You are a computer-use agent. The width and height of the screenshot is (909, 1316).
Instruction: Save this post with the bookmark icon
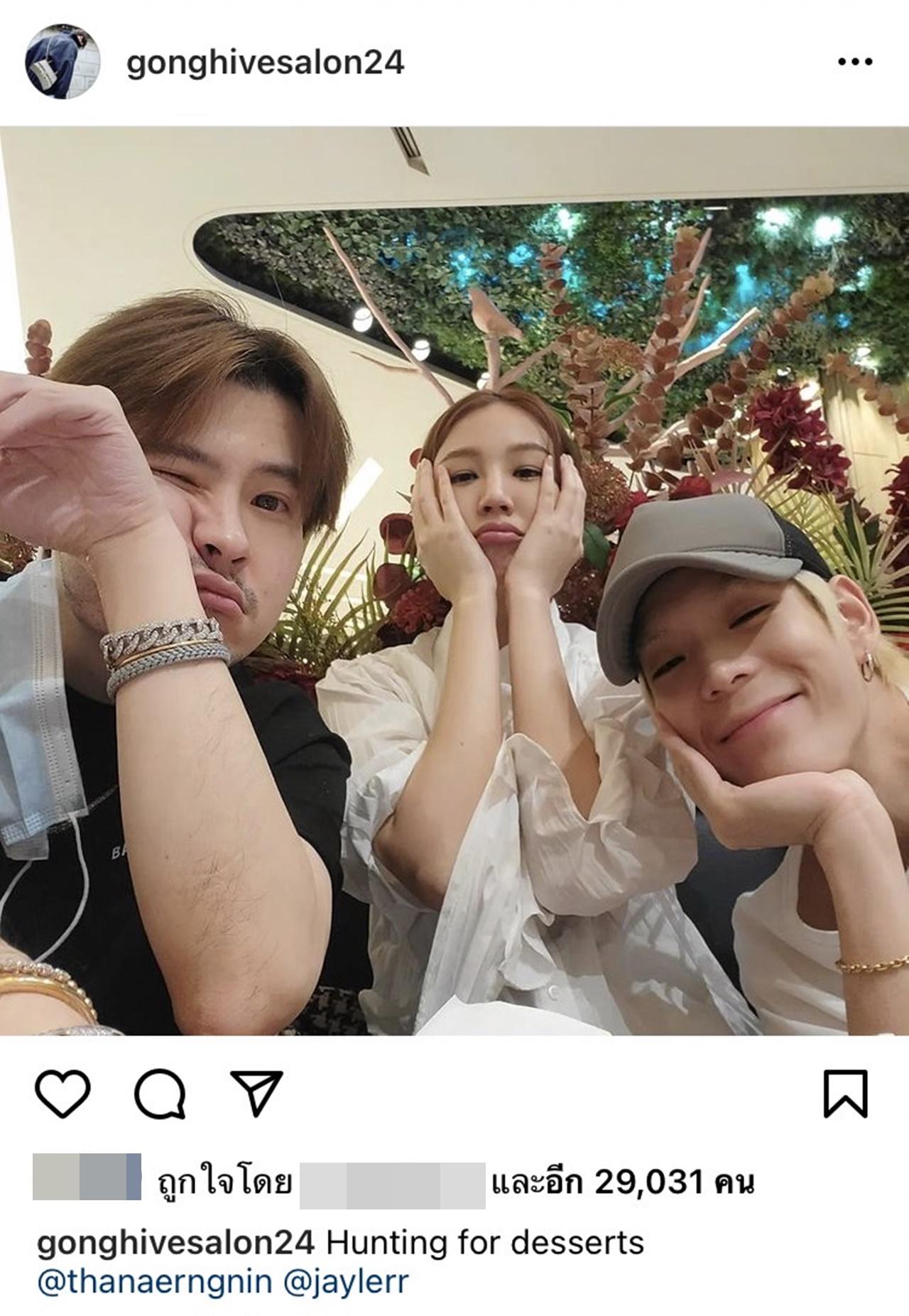845,1094
